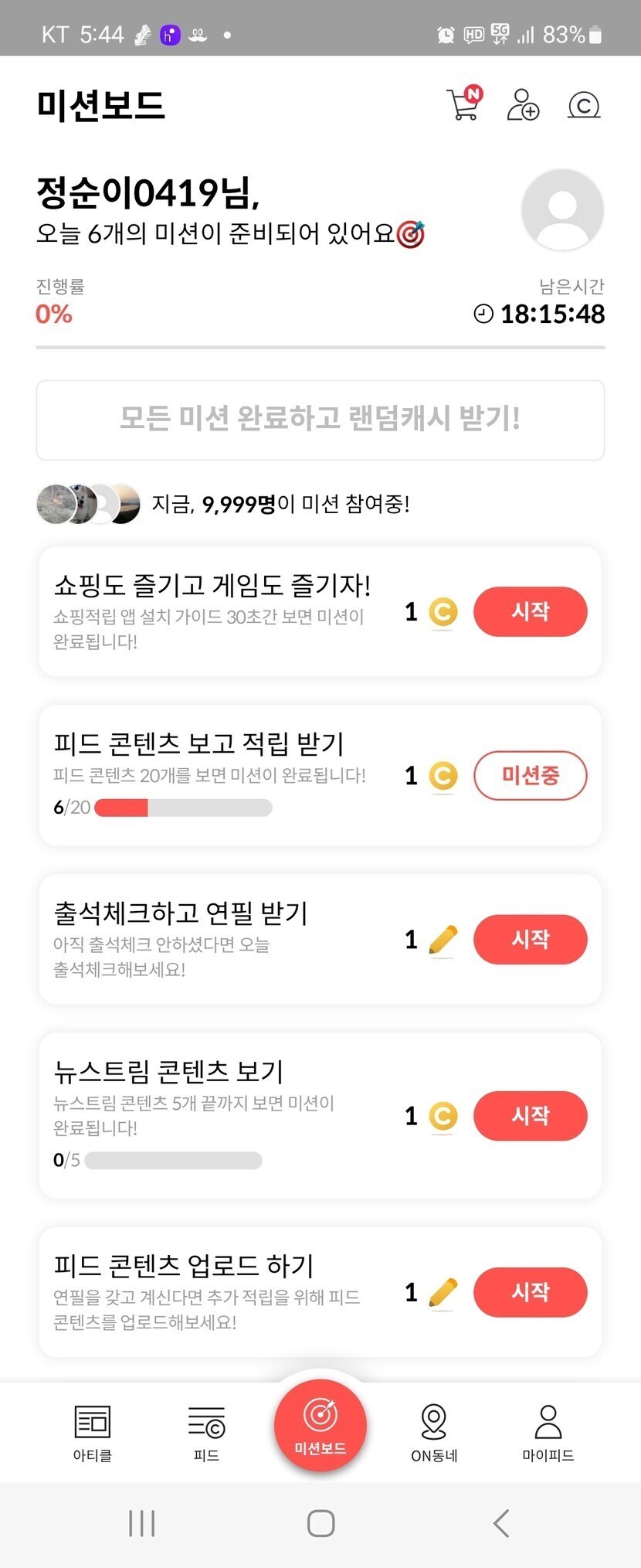Viewport: 641px width, 1568px height.
Task: Go to the ON동네 tab
Action: 434,1434
